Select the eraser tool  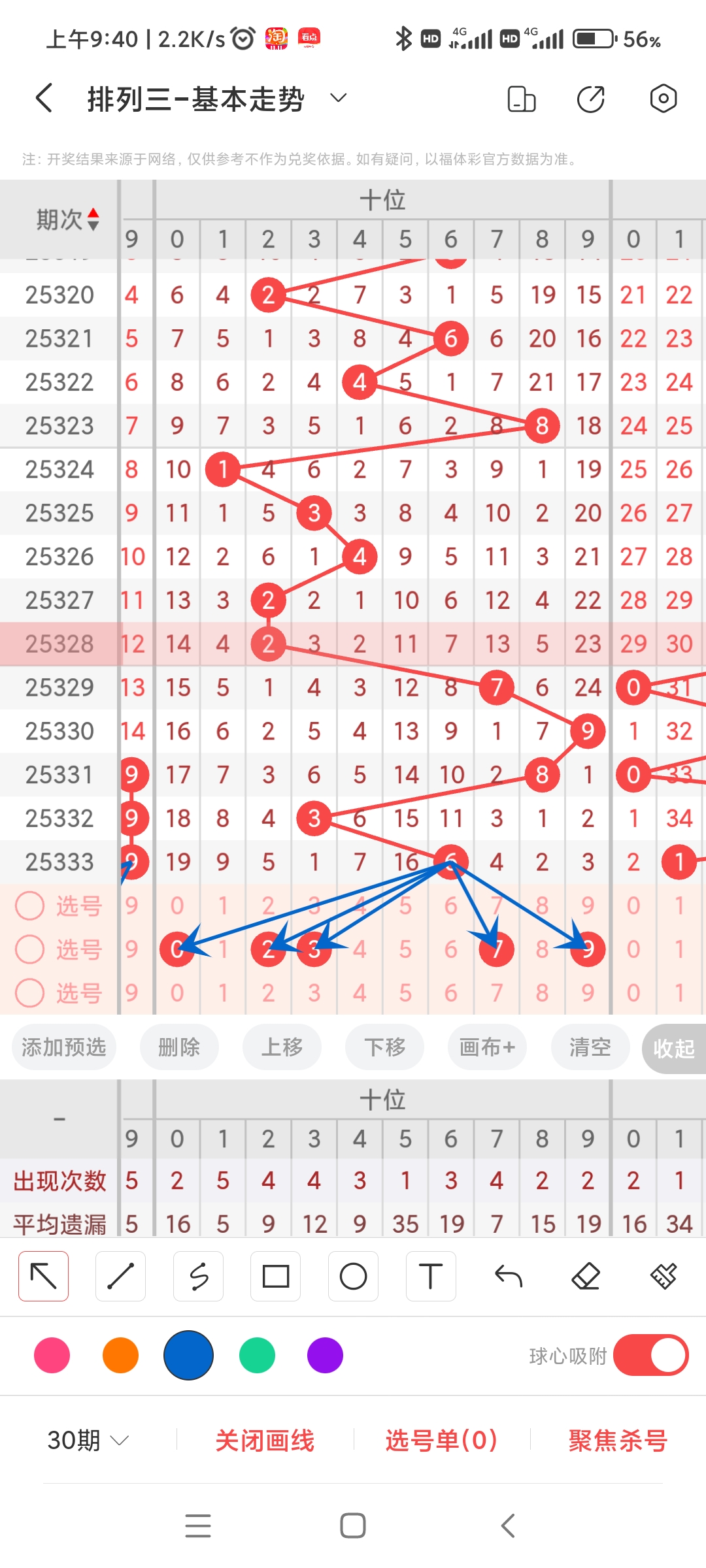click(586, 1275)
